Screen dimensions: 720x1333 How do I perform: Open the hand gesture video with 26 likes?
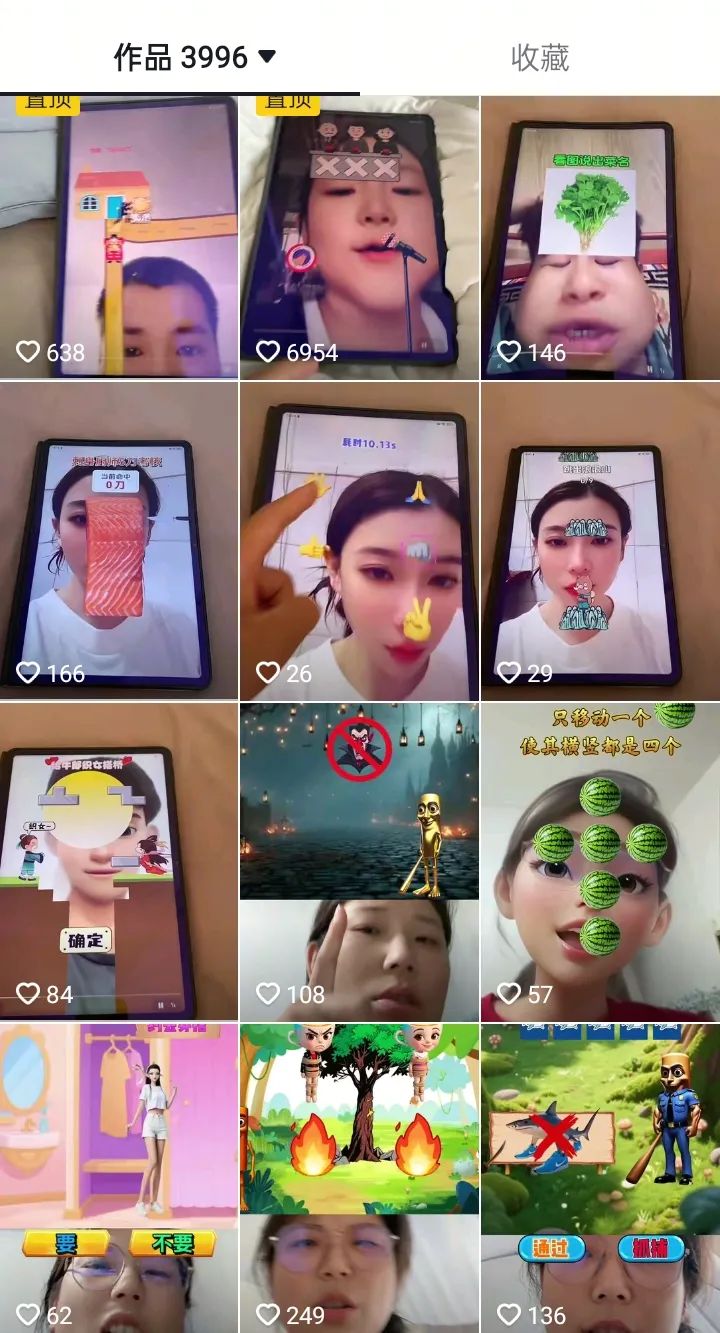pos(360,541)
